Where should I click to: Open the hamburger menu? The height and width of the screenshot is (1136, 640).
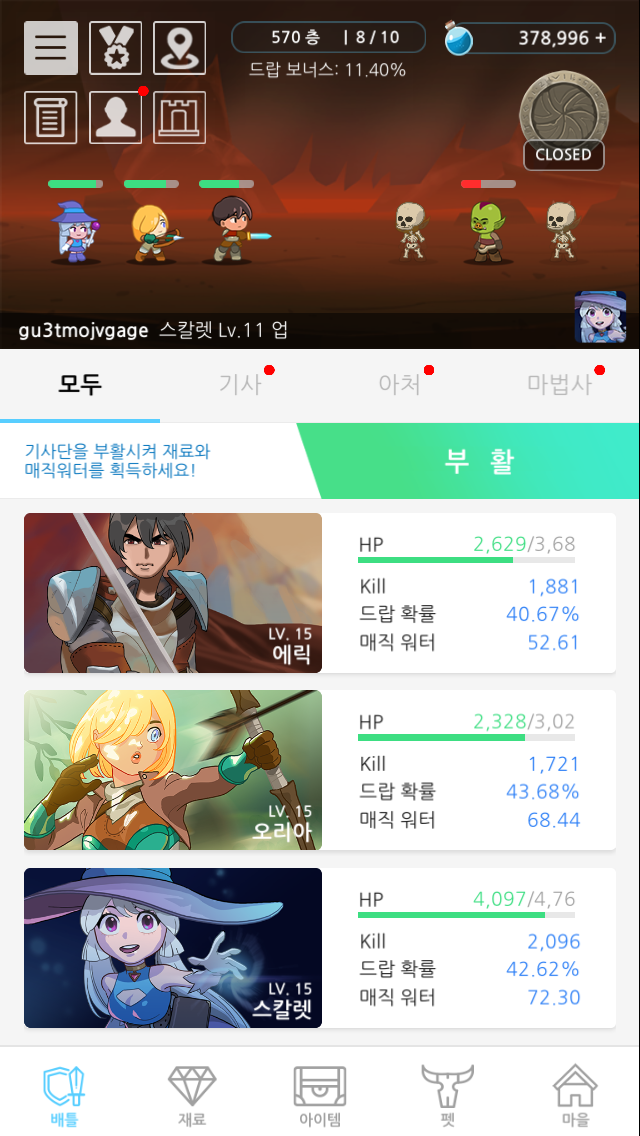click(50, 47)
